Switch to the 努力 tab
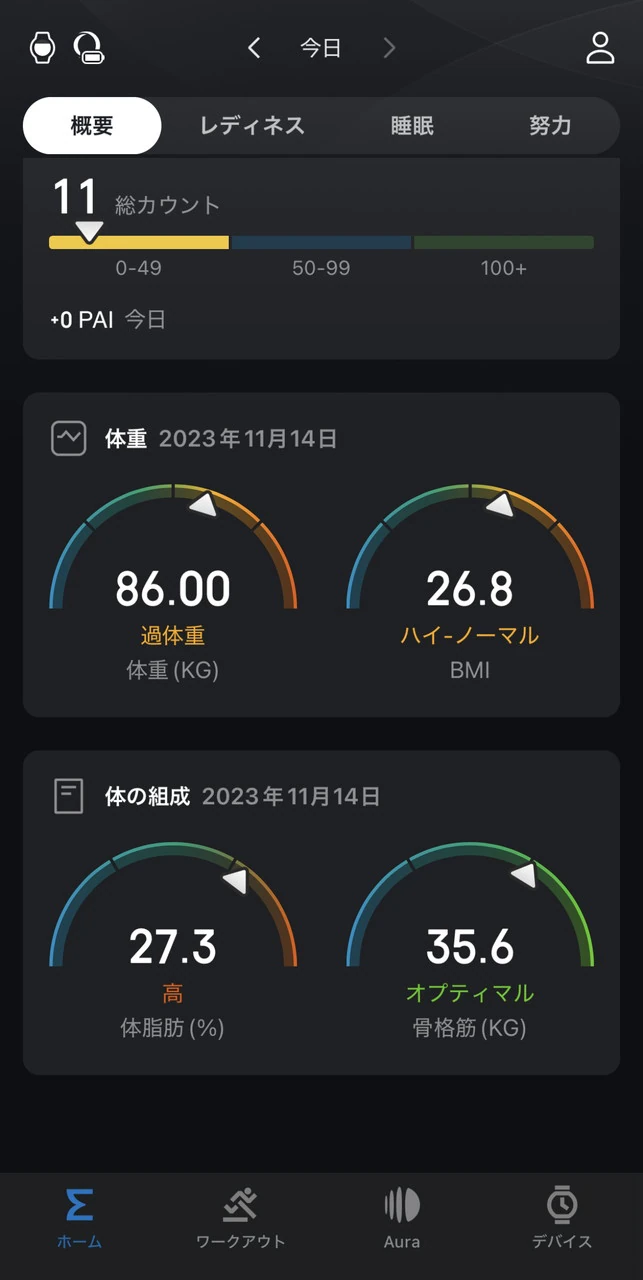 (549, 126)
